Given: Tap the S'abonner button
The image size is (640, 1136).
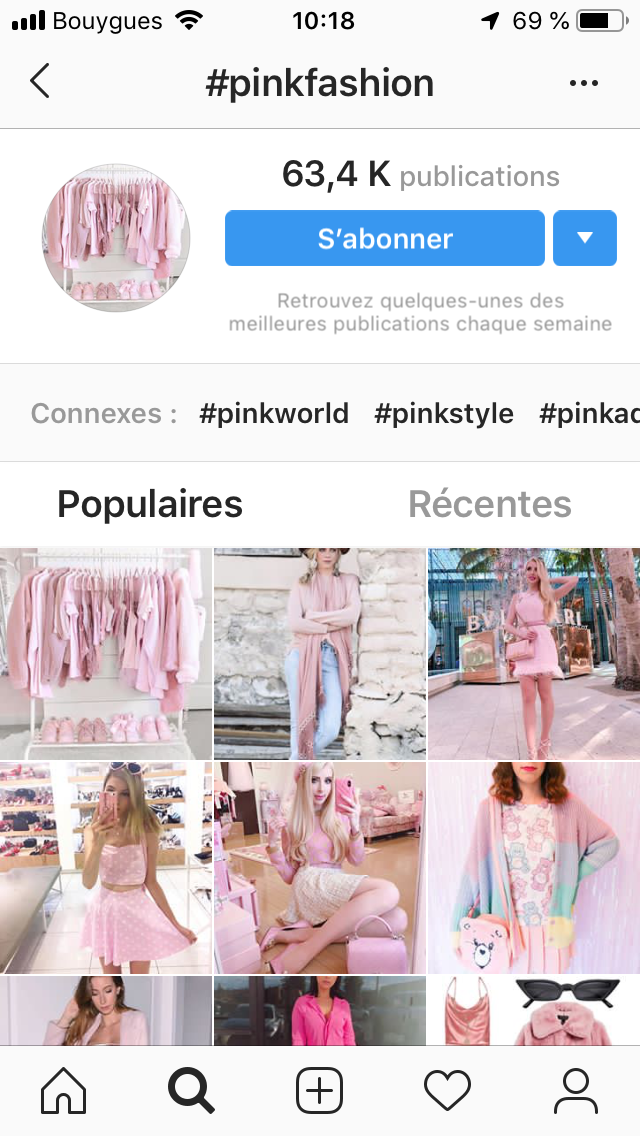Looking at the screenshot, I should click(385, 238).
